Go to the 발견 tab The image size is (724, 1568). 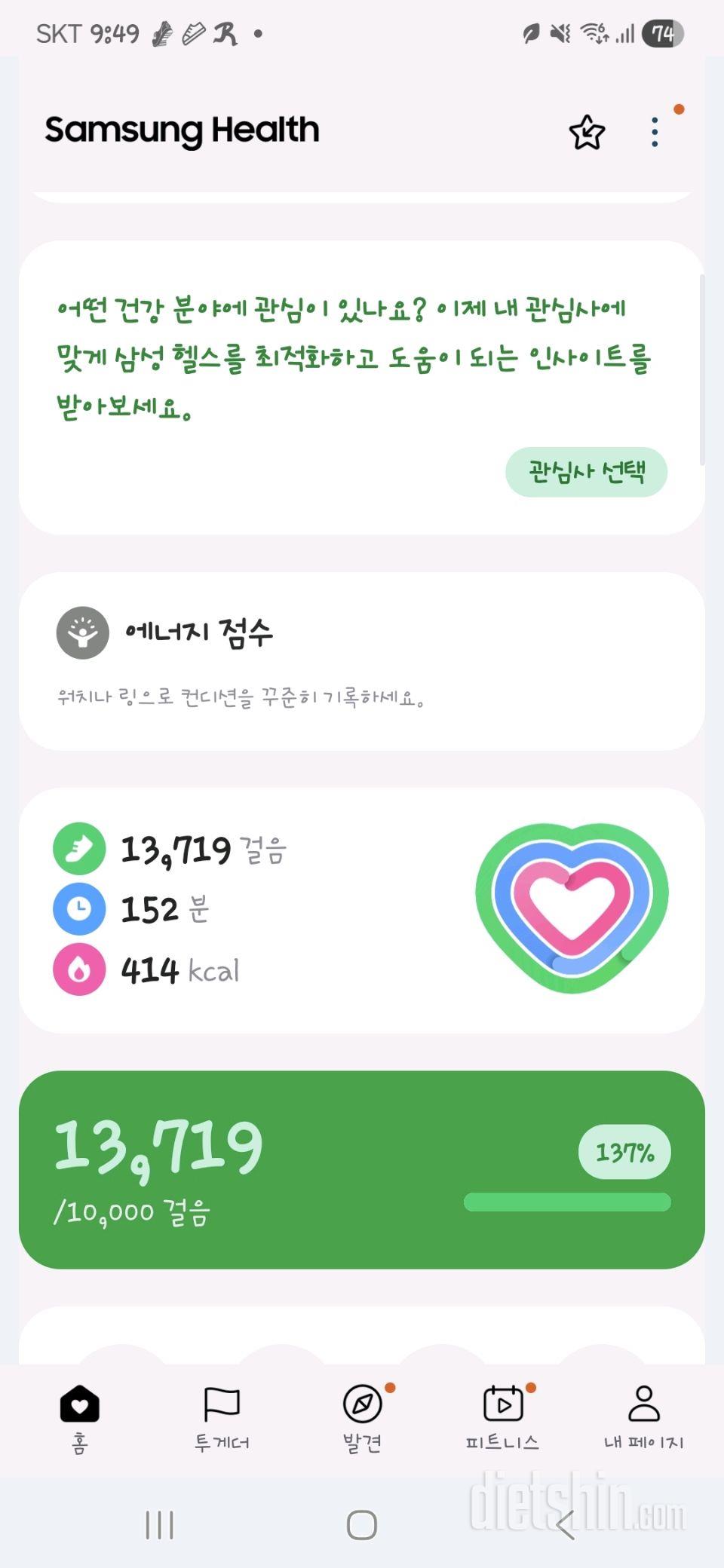tap(363, 1417)
